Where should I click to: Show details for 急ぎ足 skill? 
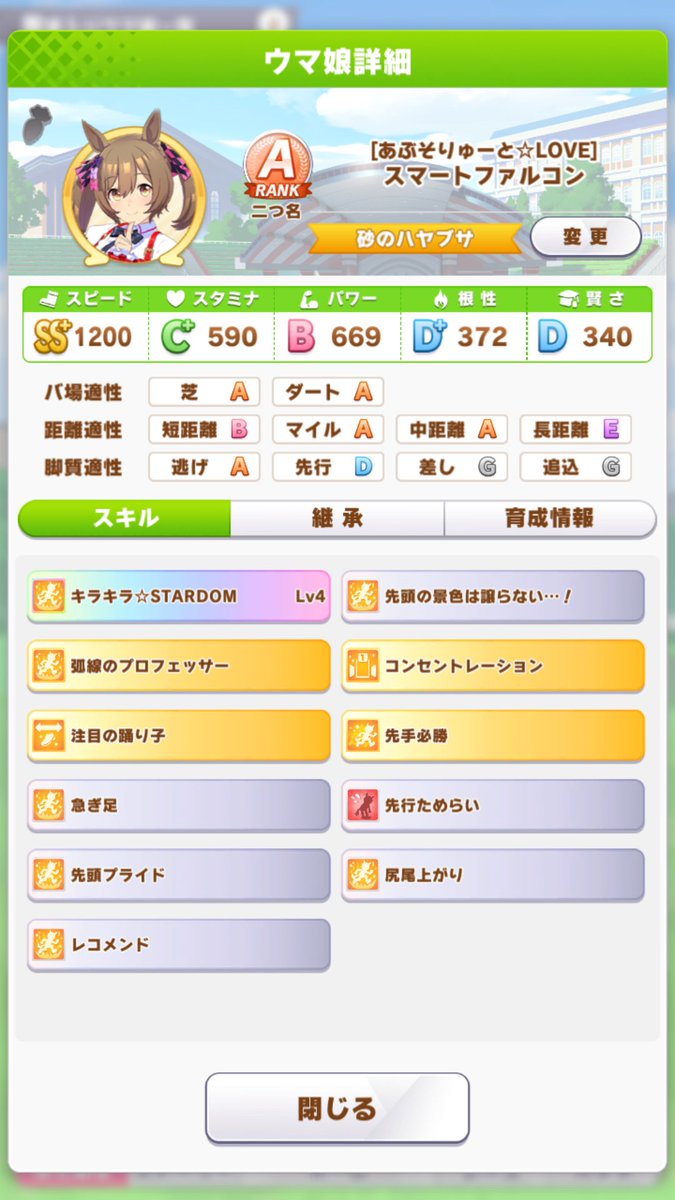(x=179, y=805)
